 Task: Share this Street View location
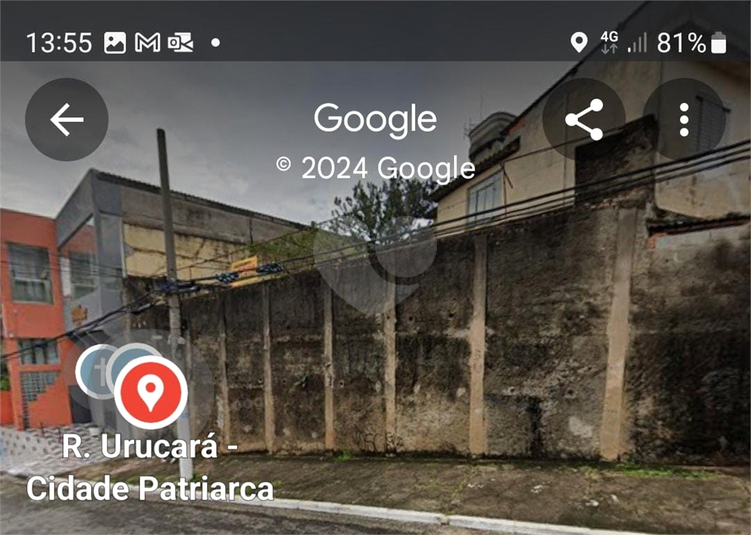[x=584, y=120]
